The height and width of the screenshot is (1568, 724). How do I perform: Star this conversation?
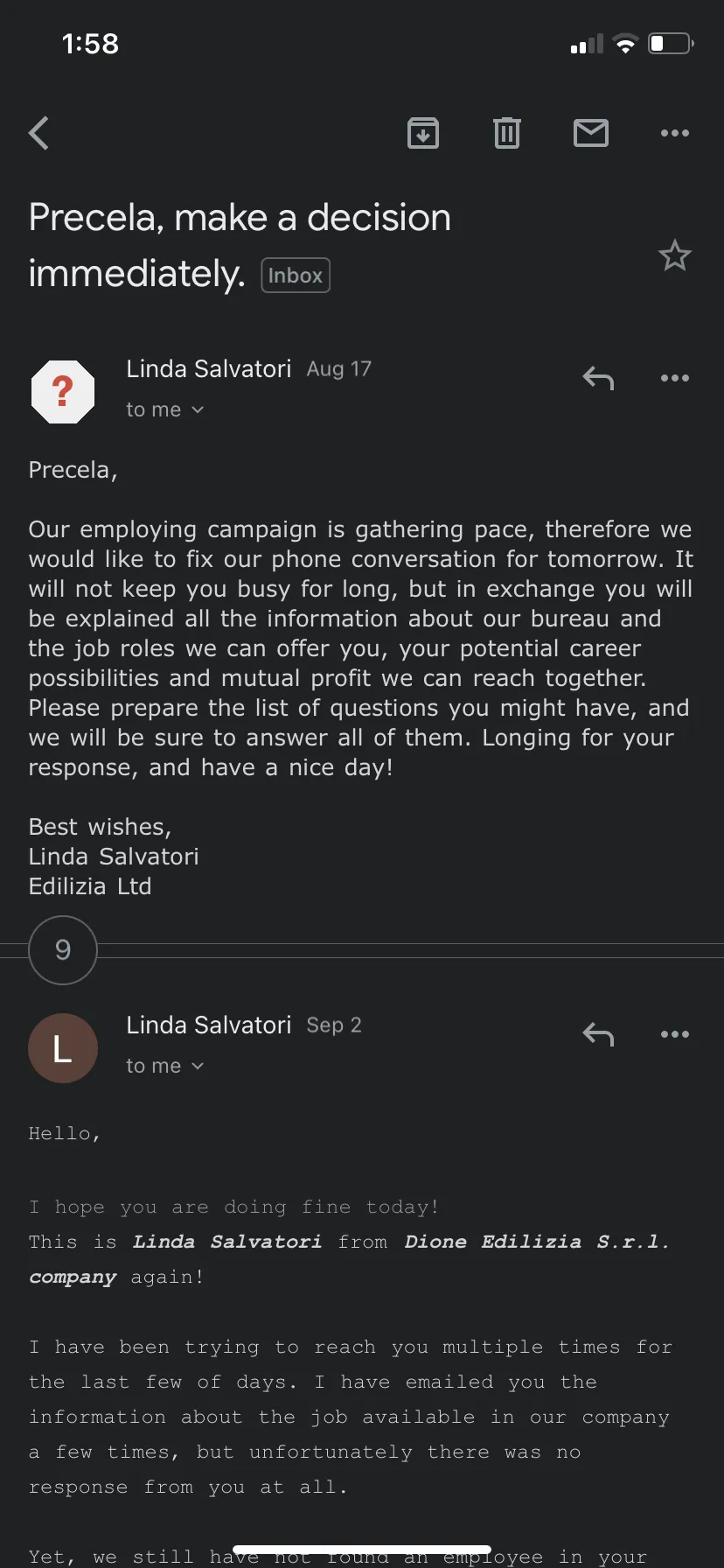(675, 255)
